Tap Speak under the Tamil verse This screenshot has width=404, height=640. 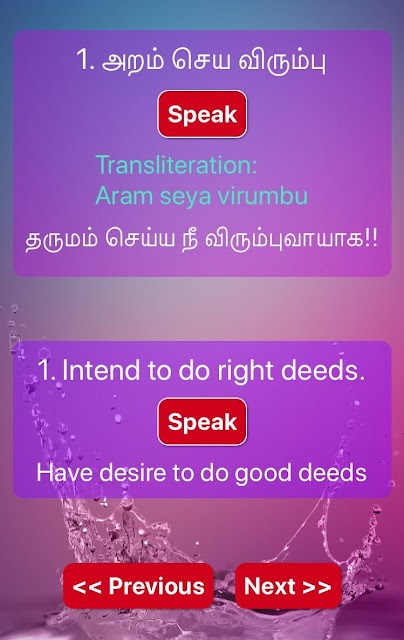pos(202,114)
